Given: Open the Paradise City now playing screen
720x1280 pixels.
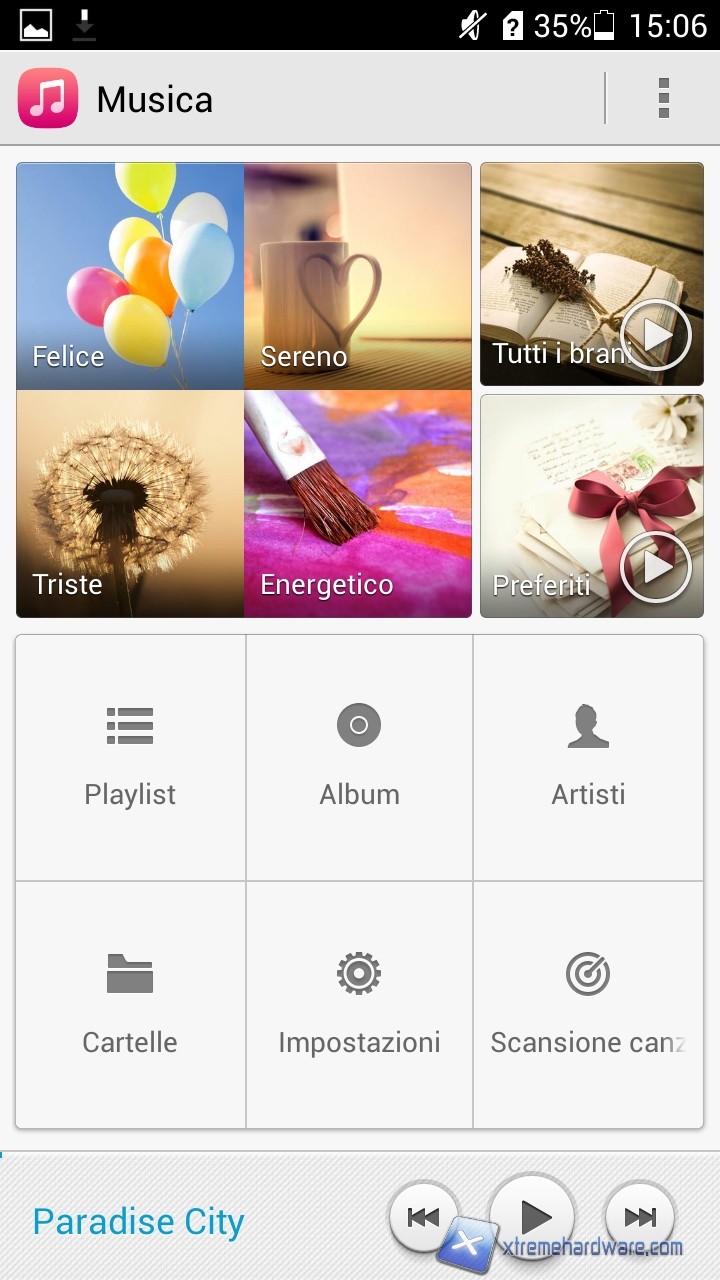Looking at the screenshot, I should click(x=139, y=1221).
